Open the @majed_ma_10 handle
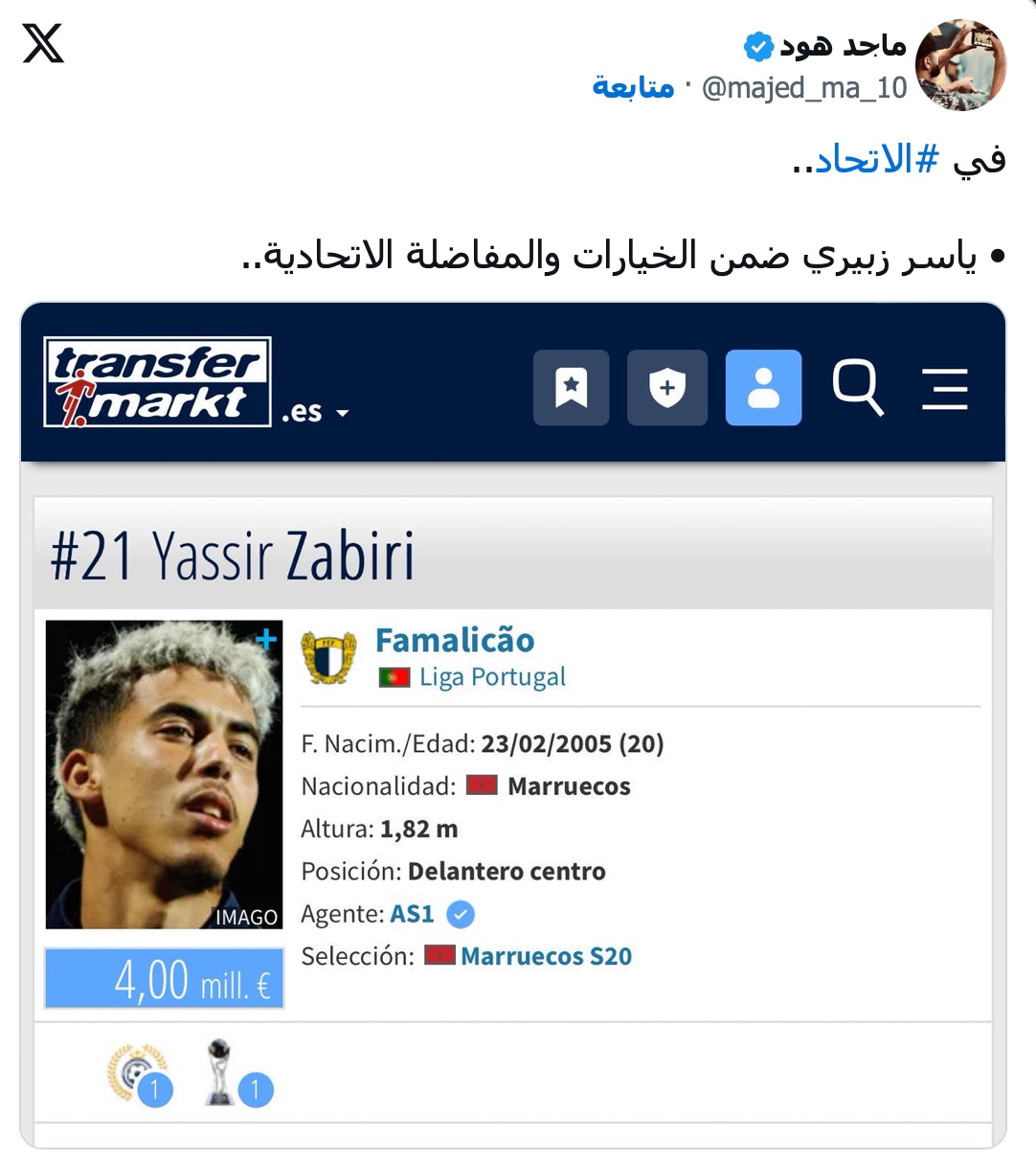This screenshot has width=1036, height=1161. click(x=804, y=87)
